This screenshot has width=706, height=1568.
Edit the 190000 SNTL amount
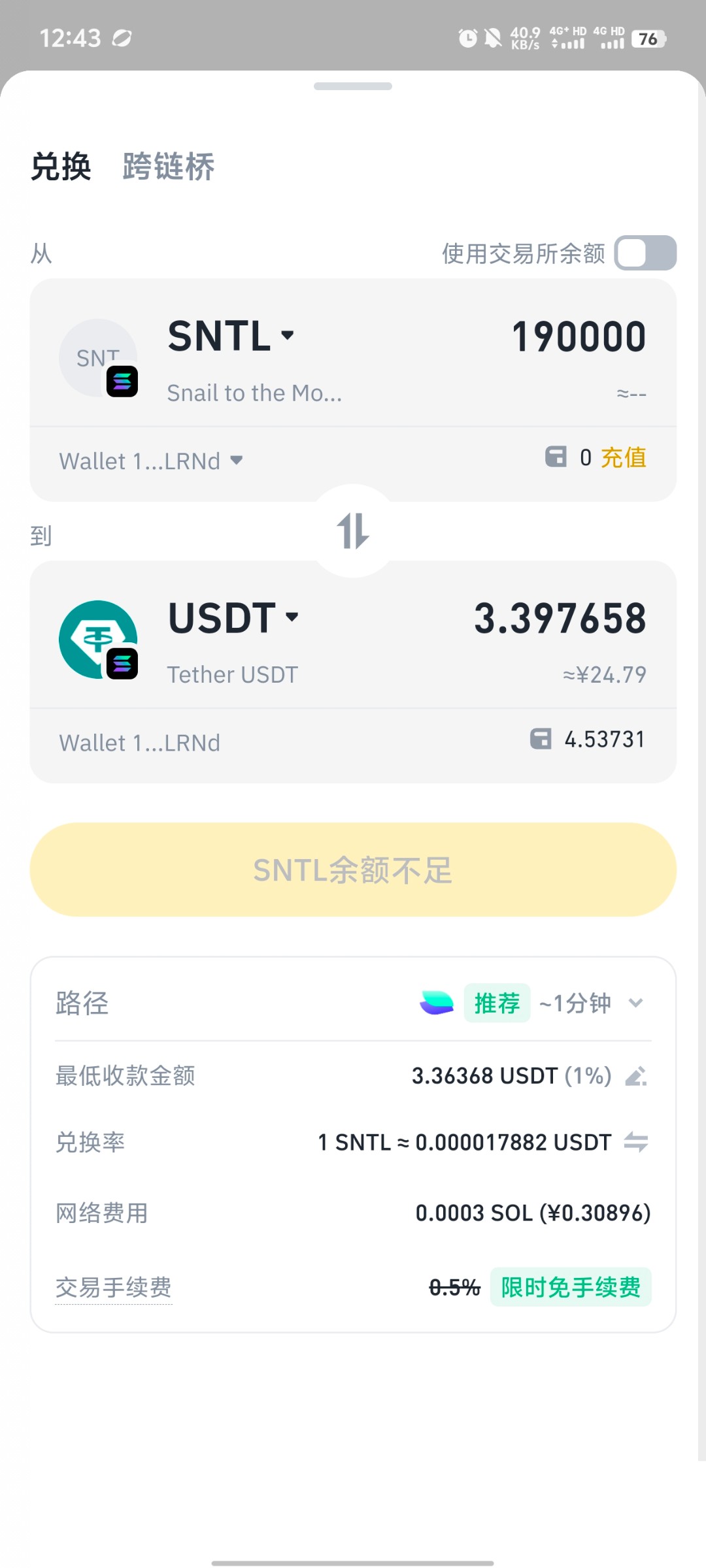tap(579, 337)
